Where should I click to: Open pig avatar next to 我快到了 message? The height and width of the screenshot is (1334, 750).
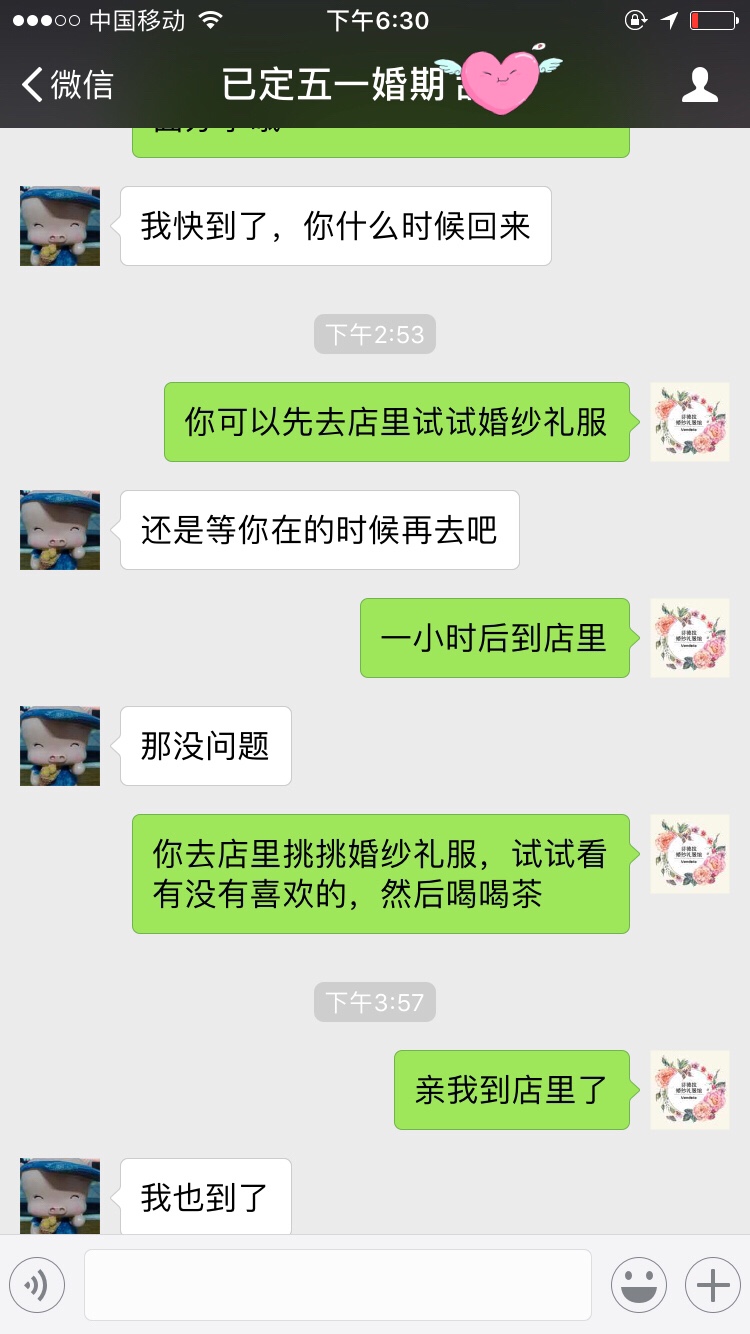click(x=60, y=226)
